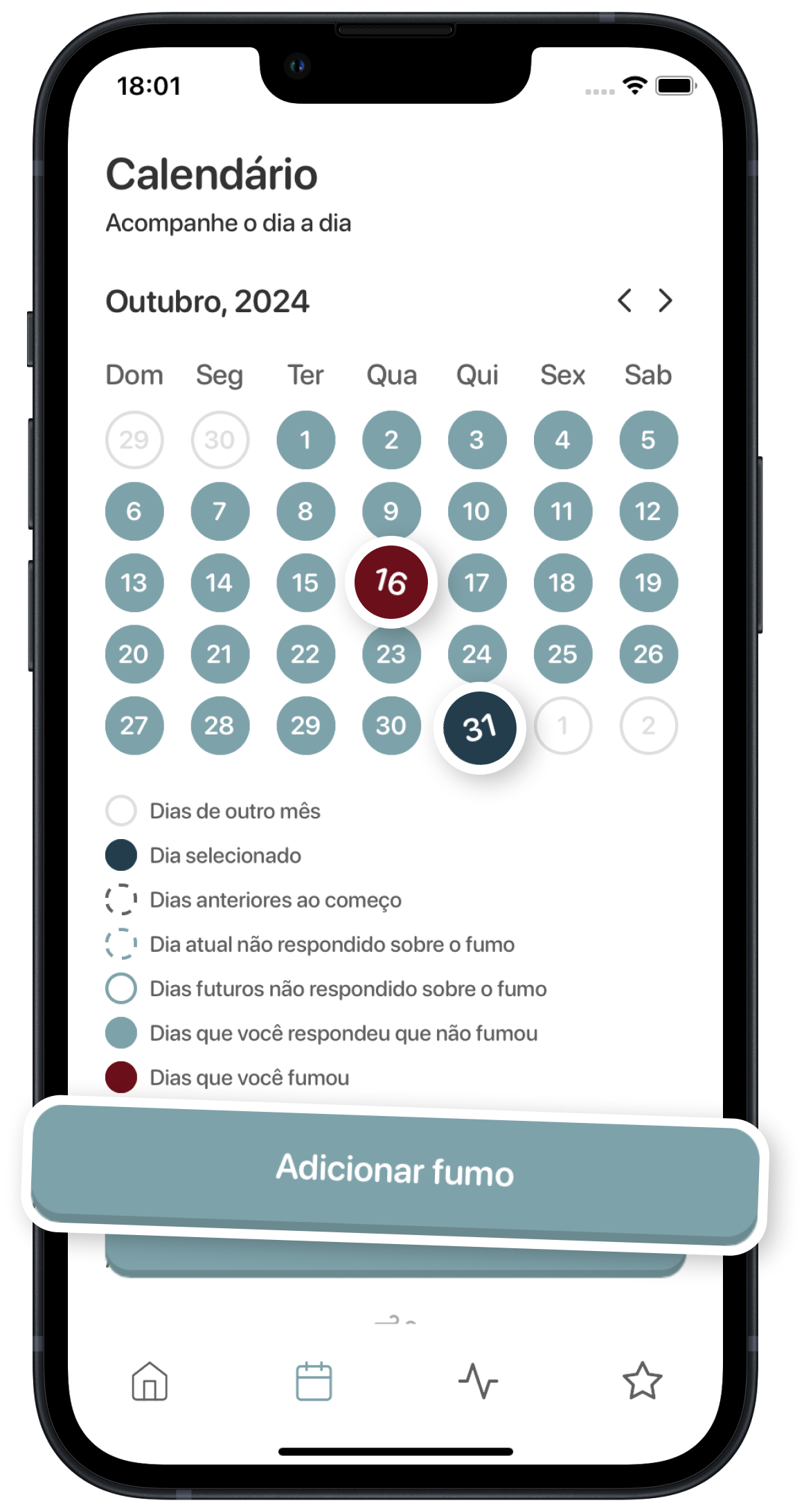Go to the previous month
804x1512 pixels.
coord(624,300)
